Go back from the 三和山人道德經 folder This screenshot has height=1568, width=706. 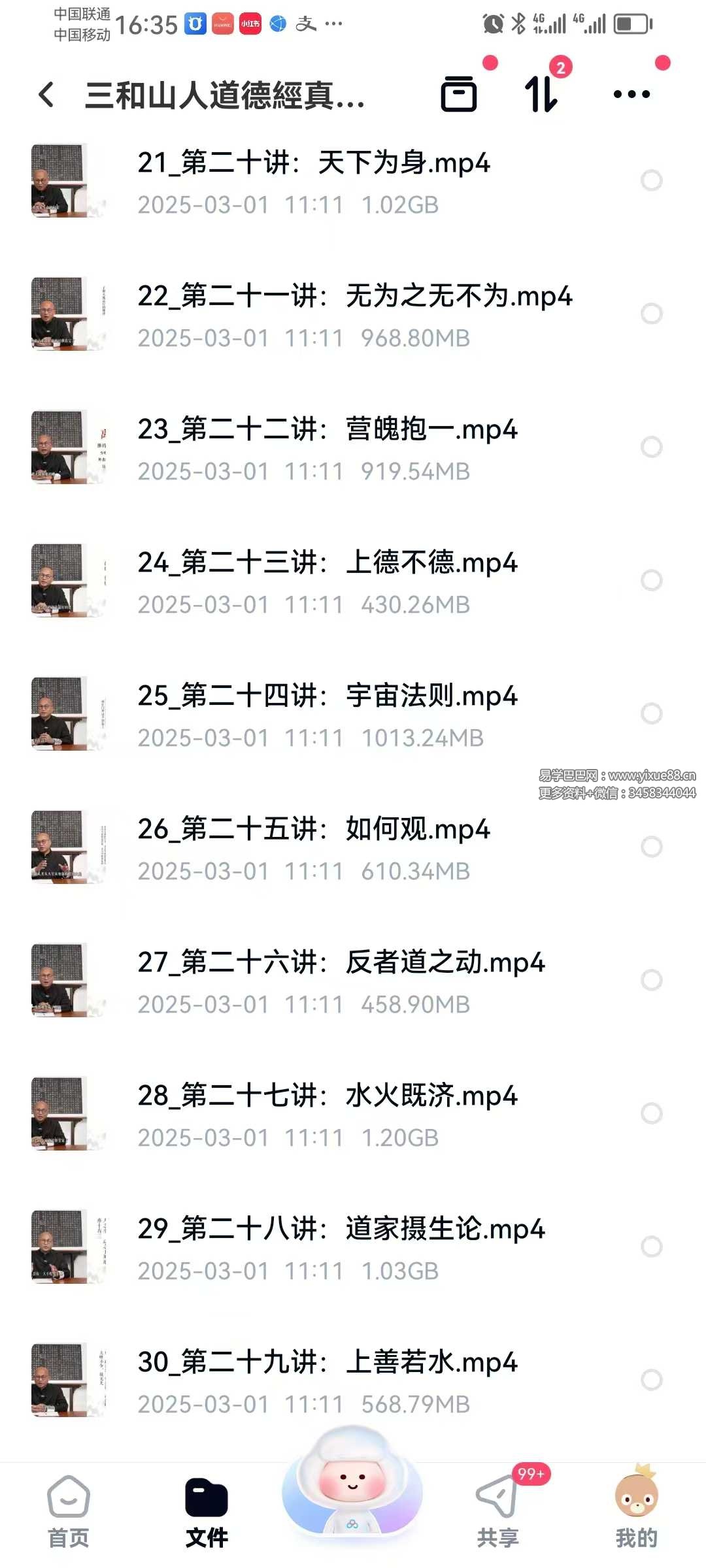(x=46, y=95)
